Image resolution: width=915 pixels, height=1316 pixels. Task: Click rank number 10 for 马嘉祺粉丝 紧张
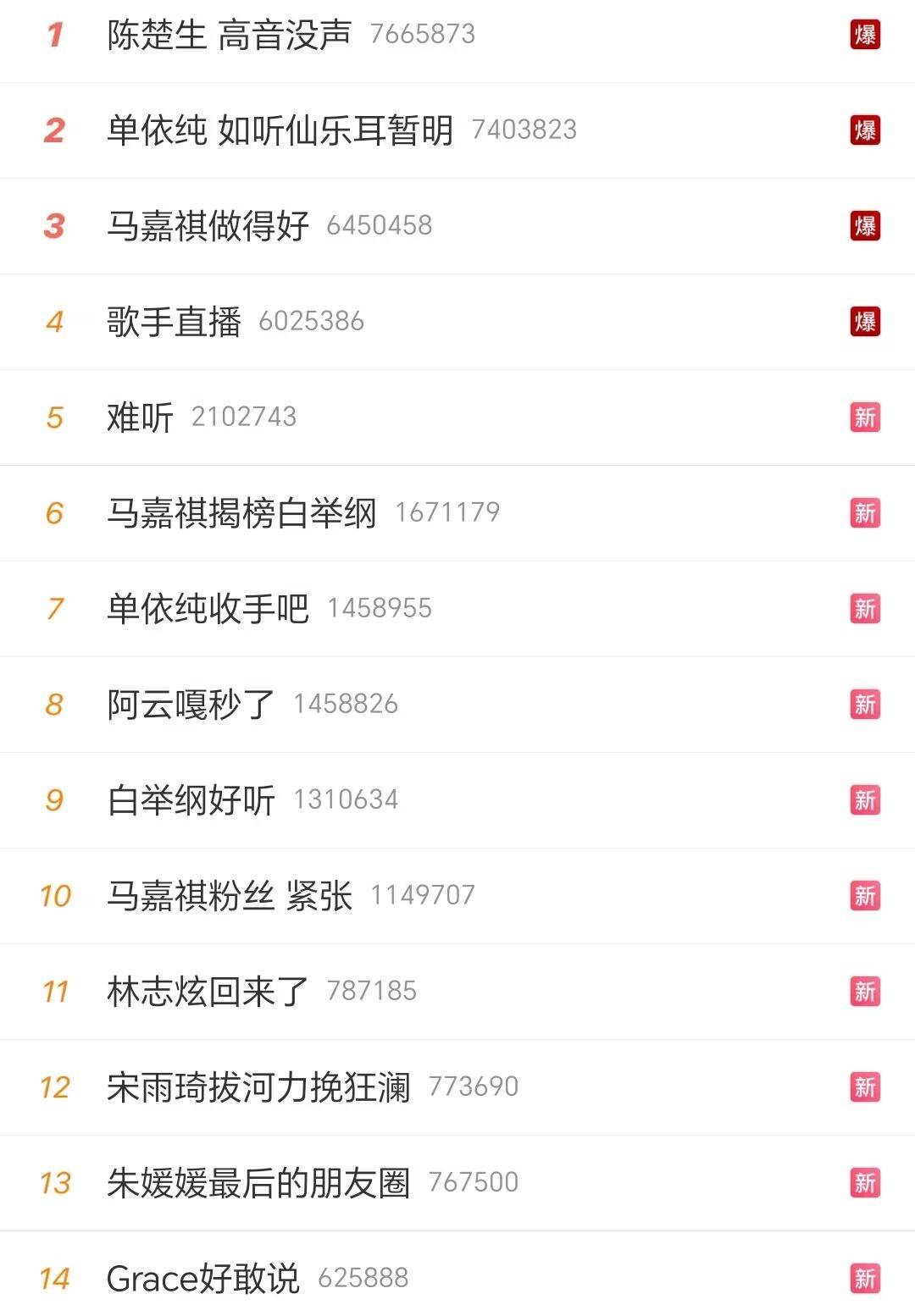coord(54,896)
